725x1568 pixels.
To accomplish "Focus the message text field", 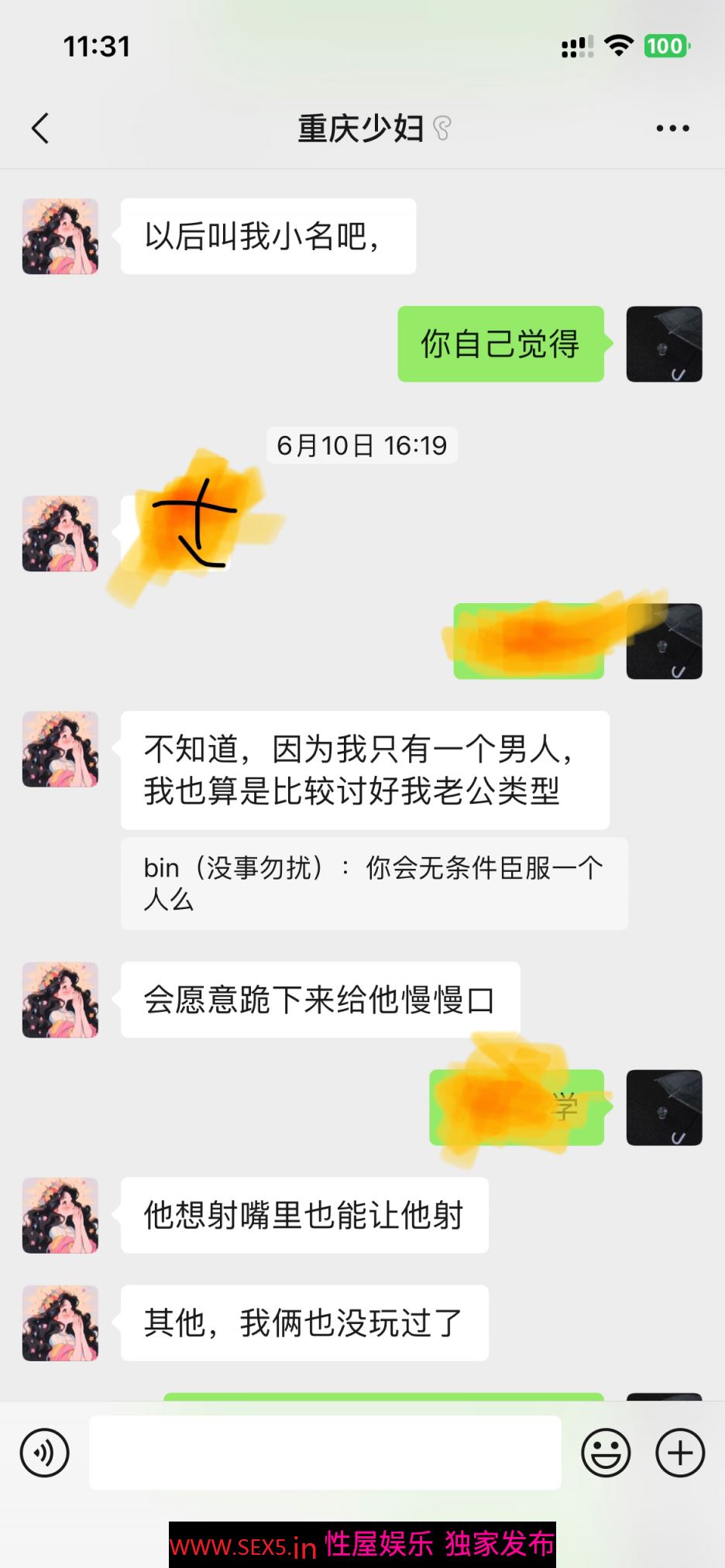I will (325, 1453).
